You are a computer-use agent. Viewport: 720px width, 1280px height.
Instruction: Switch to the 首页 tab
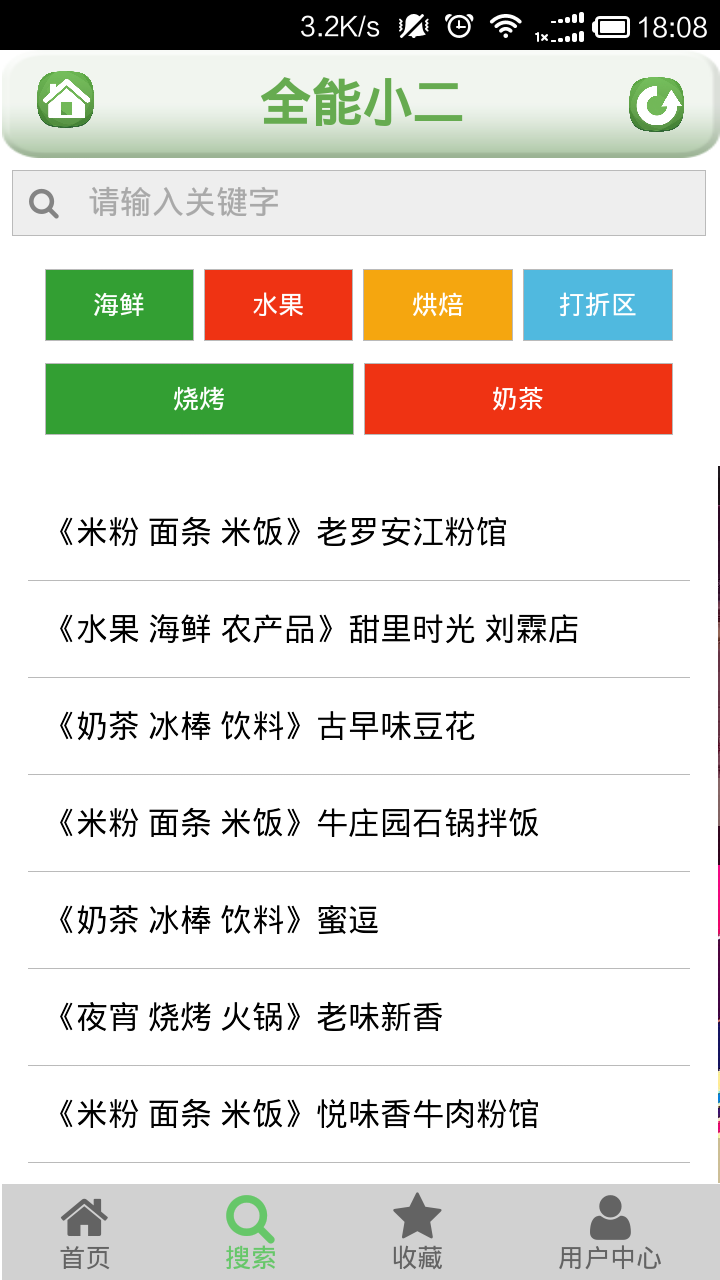85,1233
